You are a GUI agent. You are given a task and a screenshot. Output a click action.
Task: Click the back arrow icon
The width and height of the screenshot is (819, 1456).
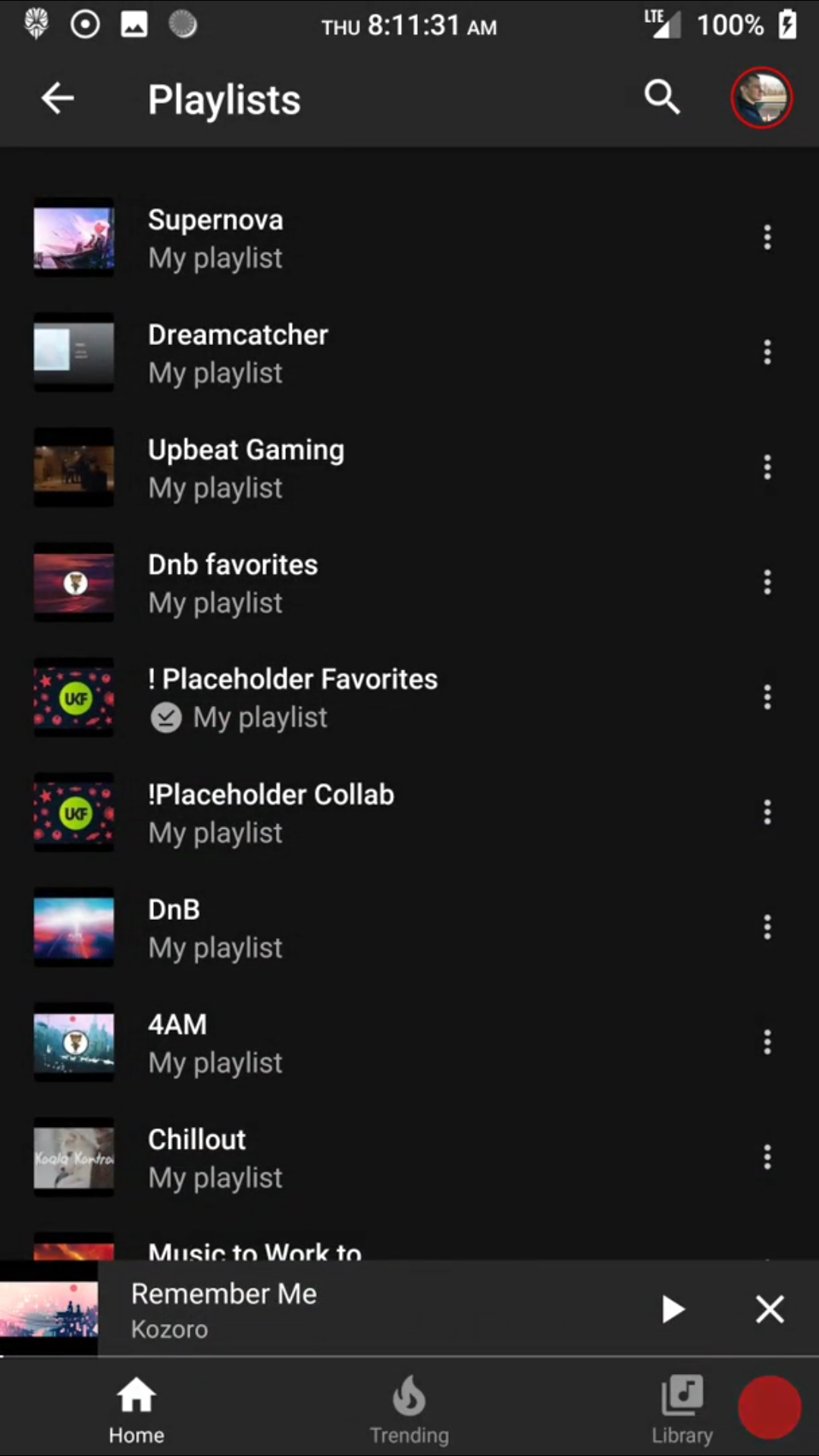(x=58, y=98)
